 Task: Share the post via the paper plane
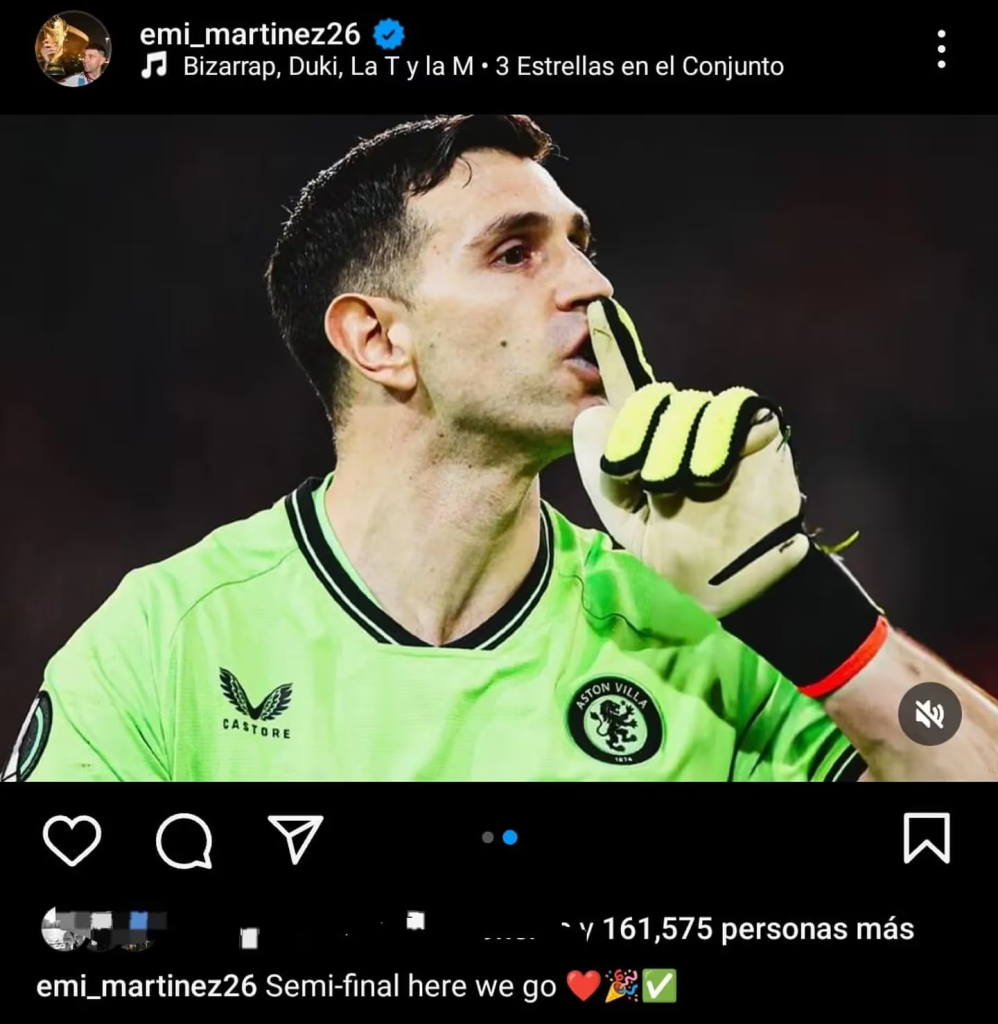[296, 838]
